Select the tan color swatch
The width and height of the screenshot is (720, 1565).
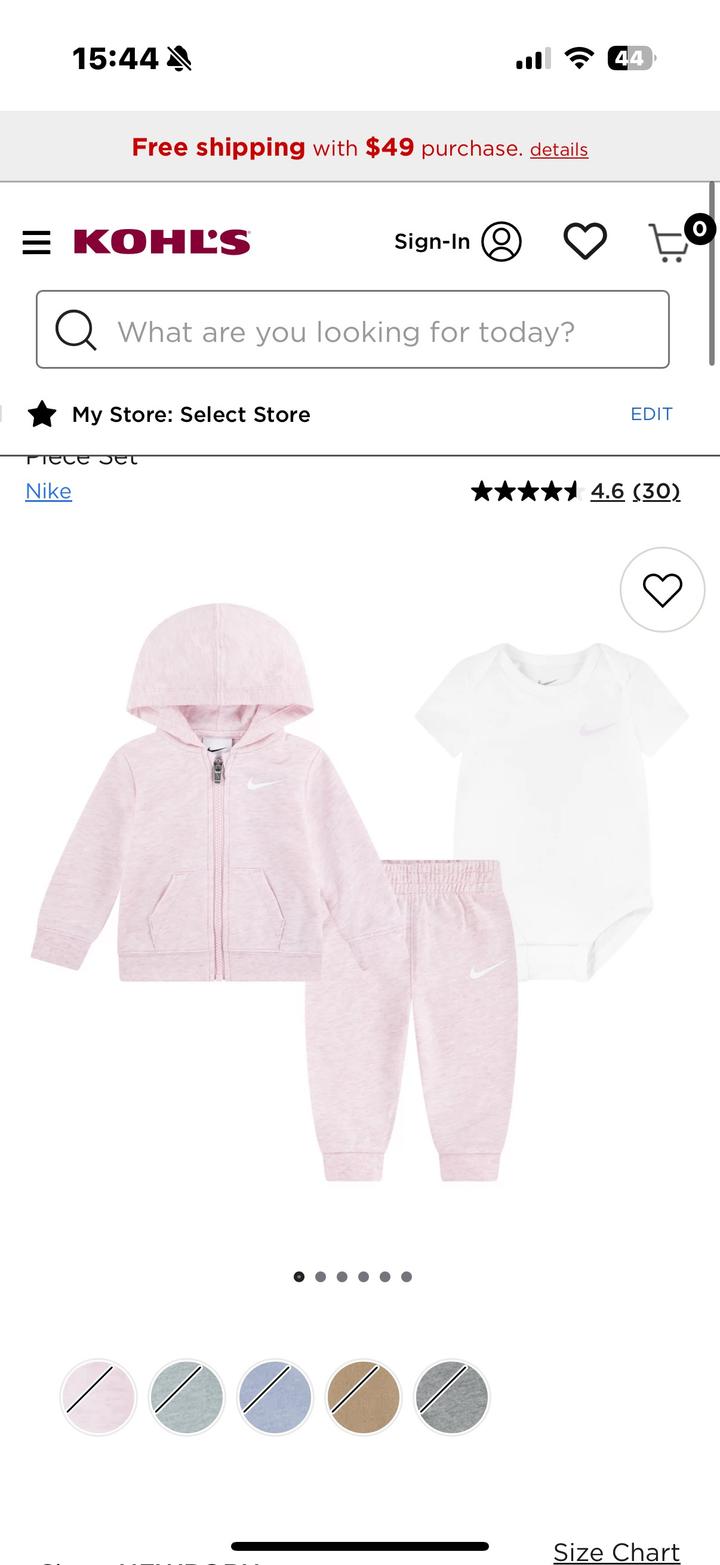pyautogui.click(x=363, y=1397)
